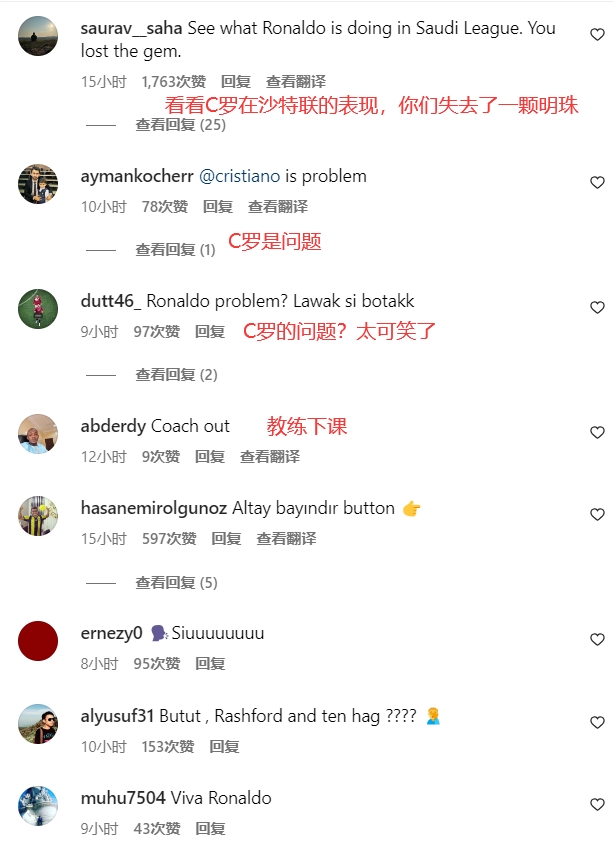Translate abderdy's Coach out comment
This screenshot has height=858, width=614.
point(269,457)
